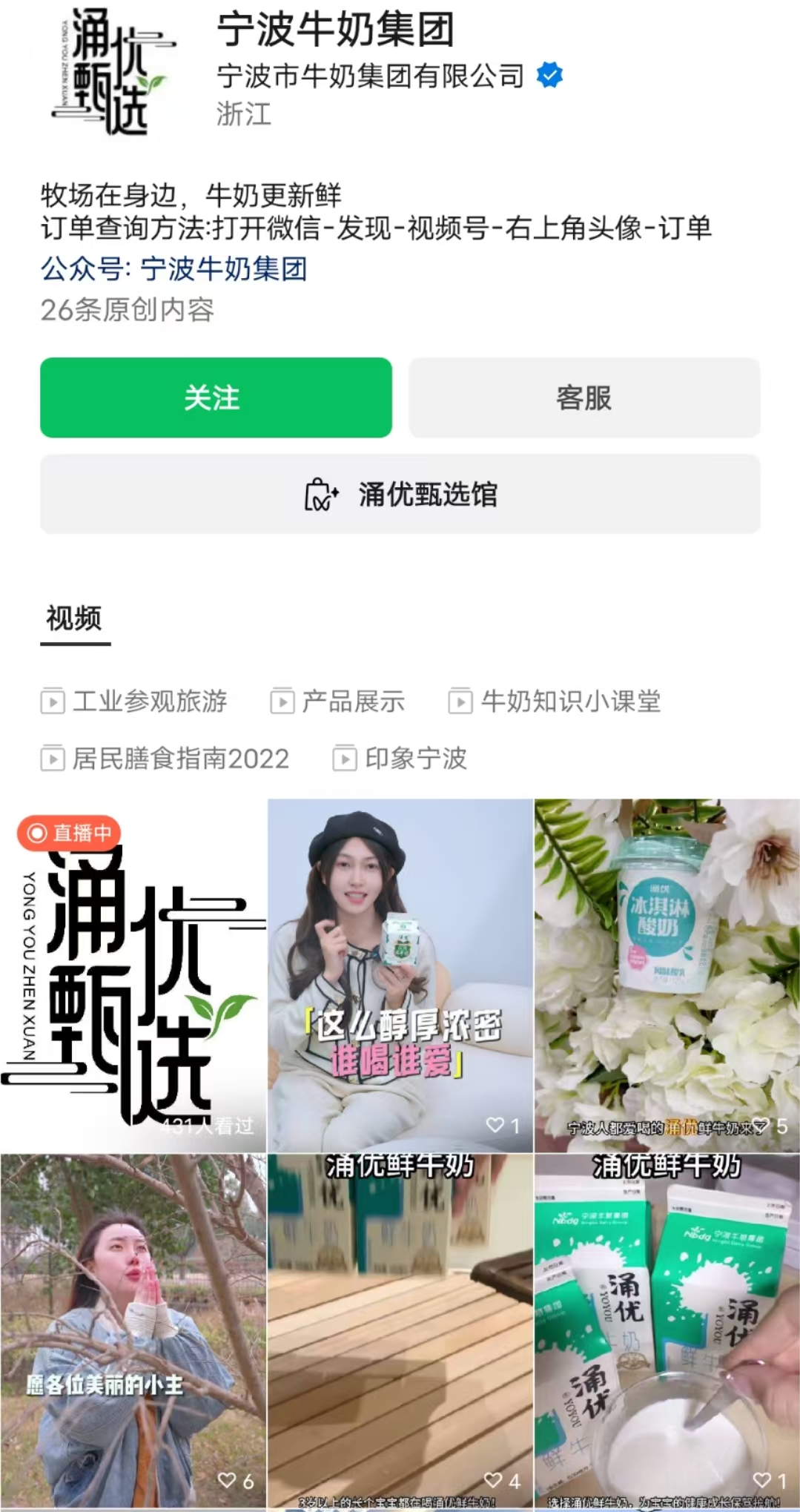This screenshot has width=800, height=1512.
Task: Open the 印象宁波 video collection
Action: pyautogui.click(x=400, y=759)
